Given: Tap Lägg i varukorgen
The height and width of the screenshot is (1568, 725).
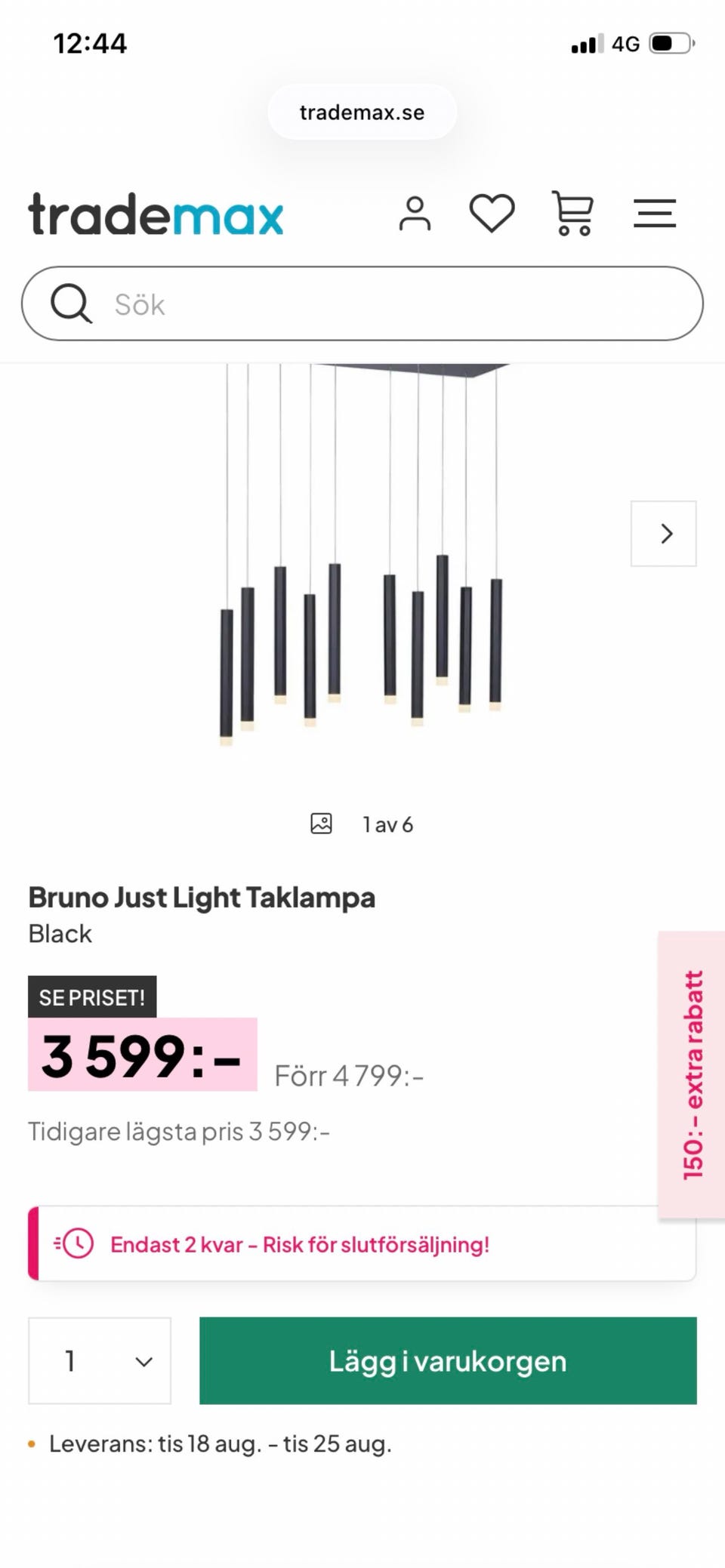Looking at the screenshot, I should click(x=448, y=1360).
